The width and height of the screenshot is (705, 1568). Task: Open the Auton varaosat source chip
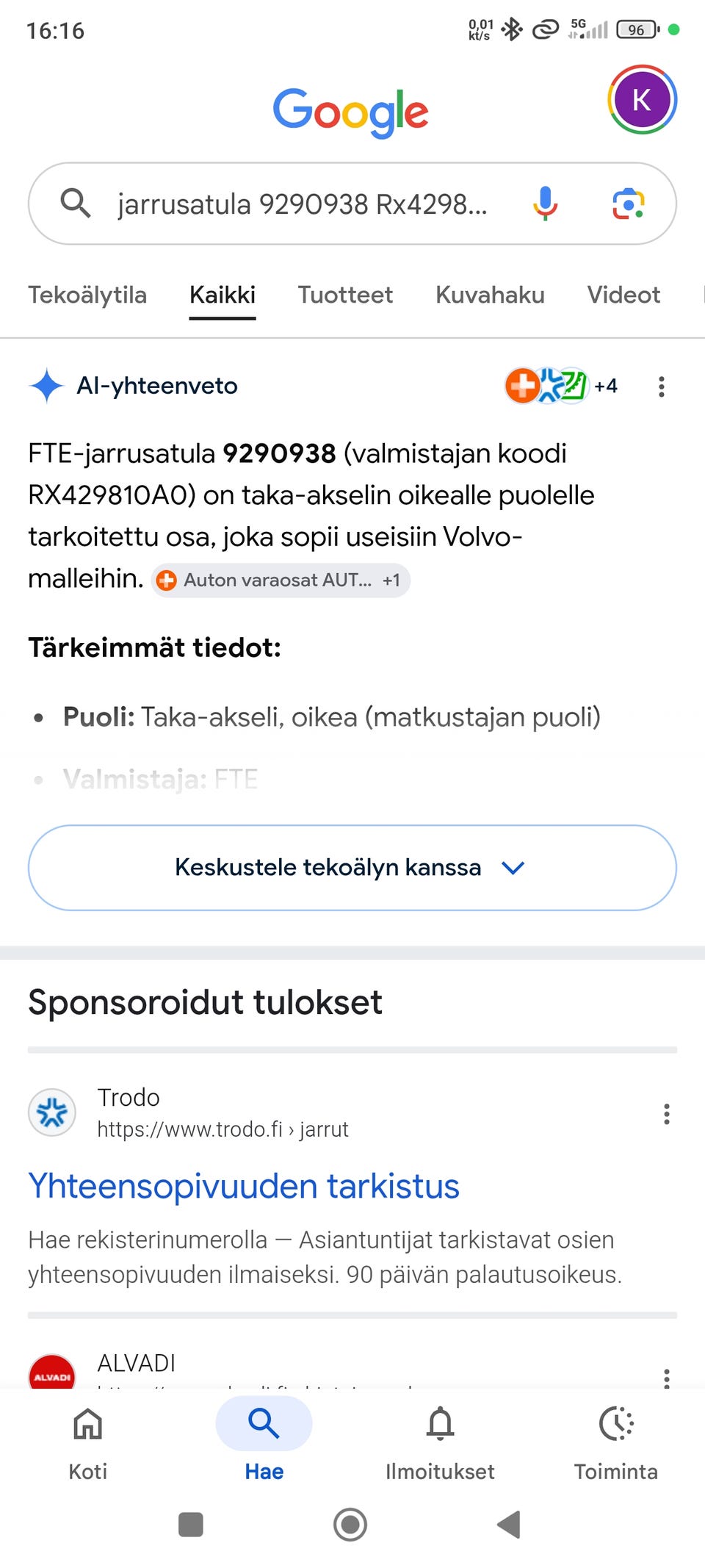click(x=280, y=580)
